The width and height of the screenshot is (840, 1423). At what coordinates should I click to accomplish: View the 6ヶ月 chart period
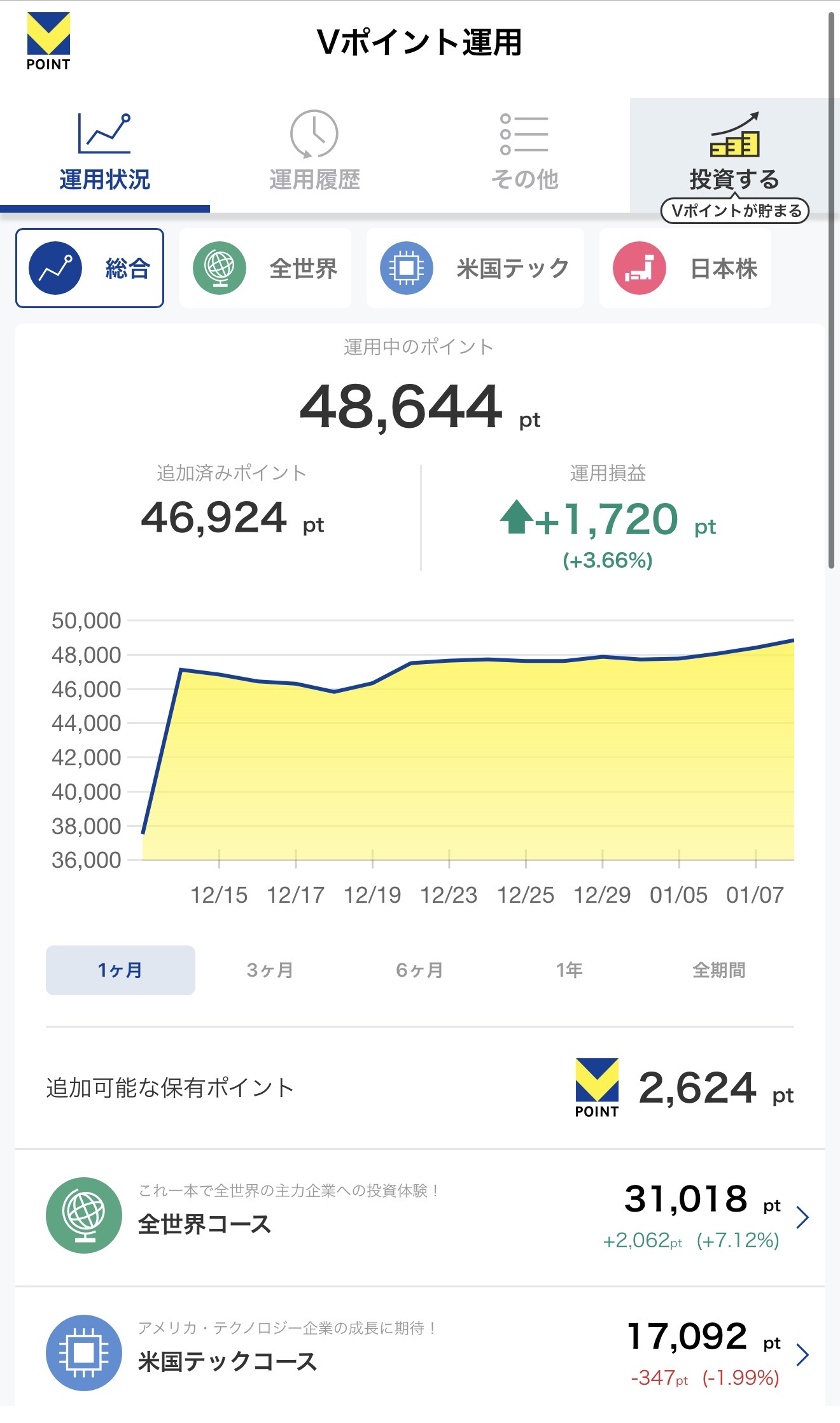pyautogui.click(x=419, y=970)
